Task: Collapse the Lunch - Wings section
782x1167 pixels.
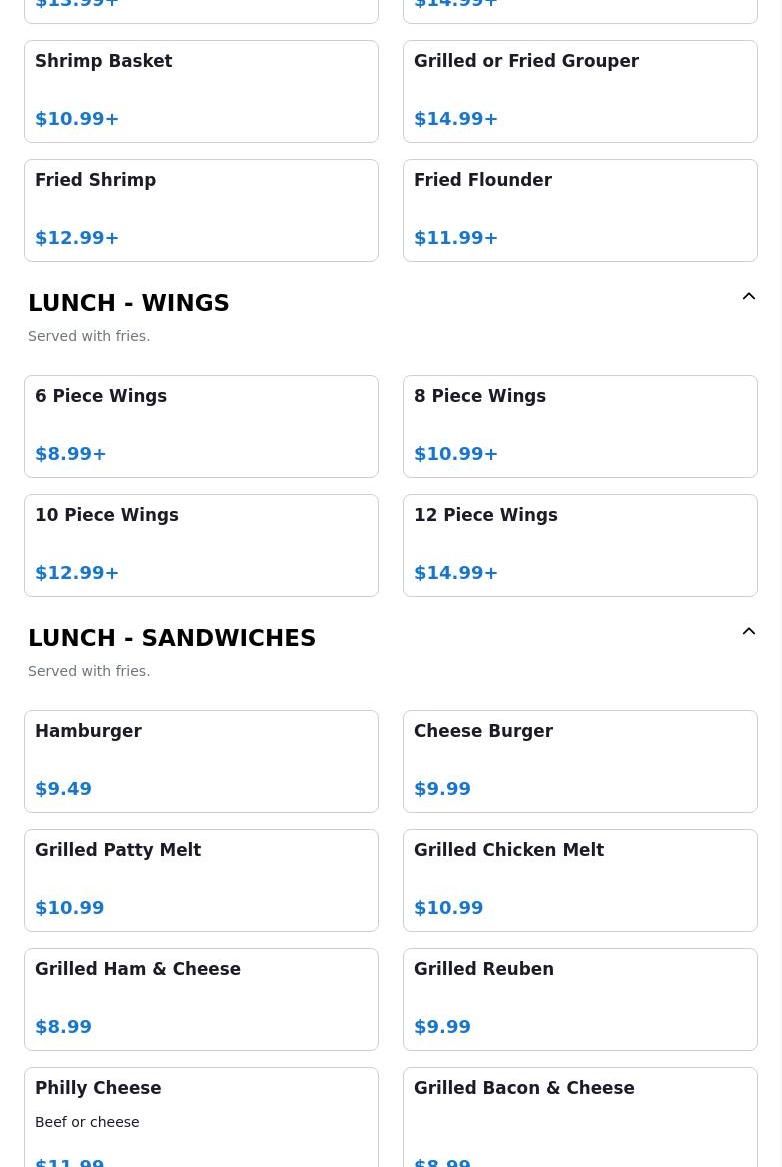Action: point(748,297)
